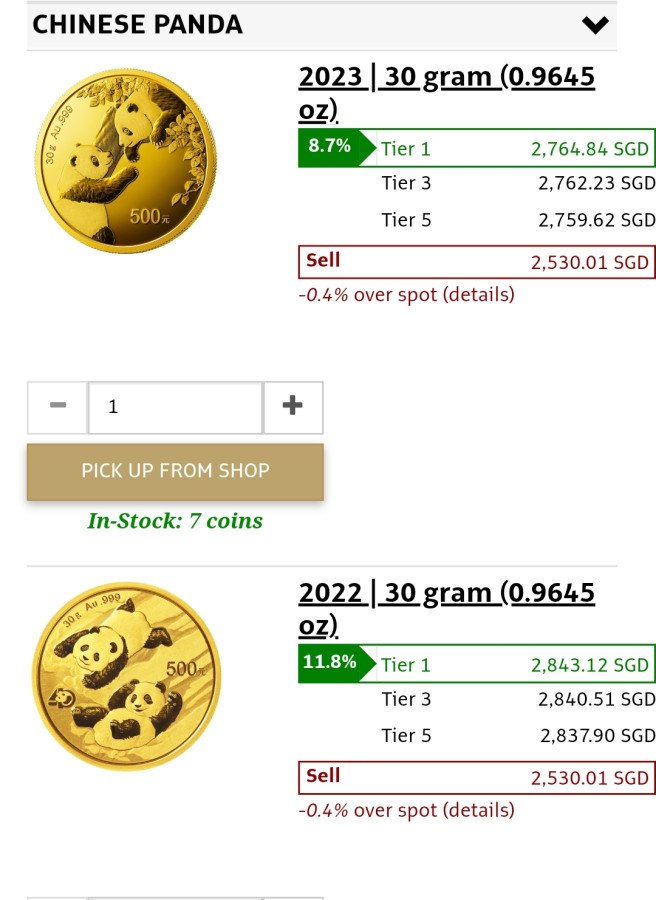Select the 2023 coin Sell price box

477,262
